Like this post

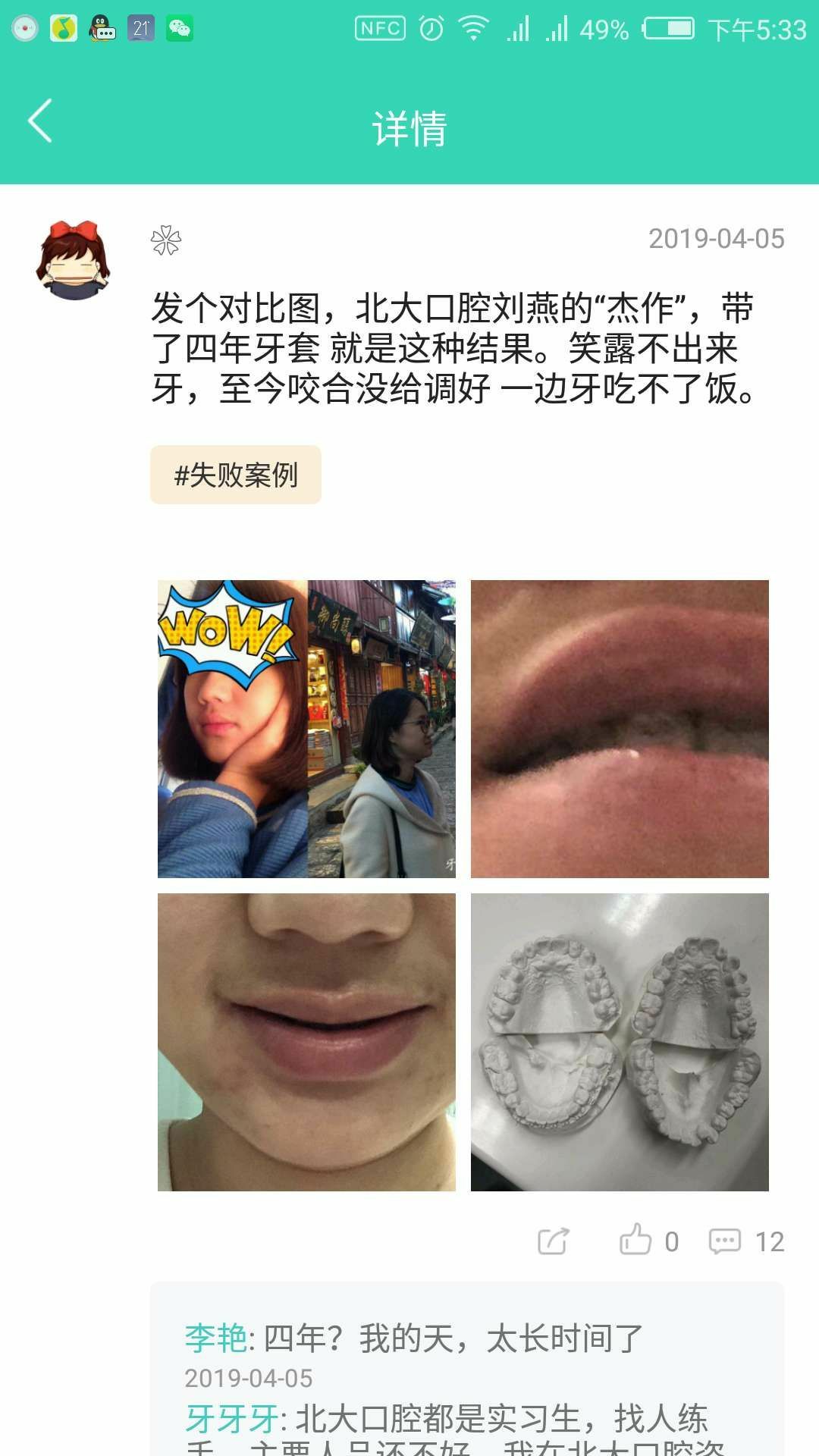[x=636, y=1241]
